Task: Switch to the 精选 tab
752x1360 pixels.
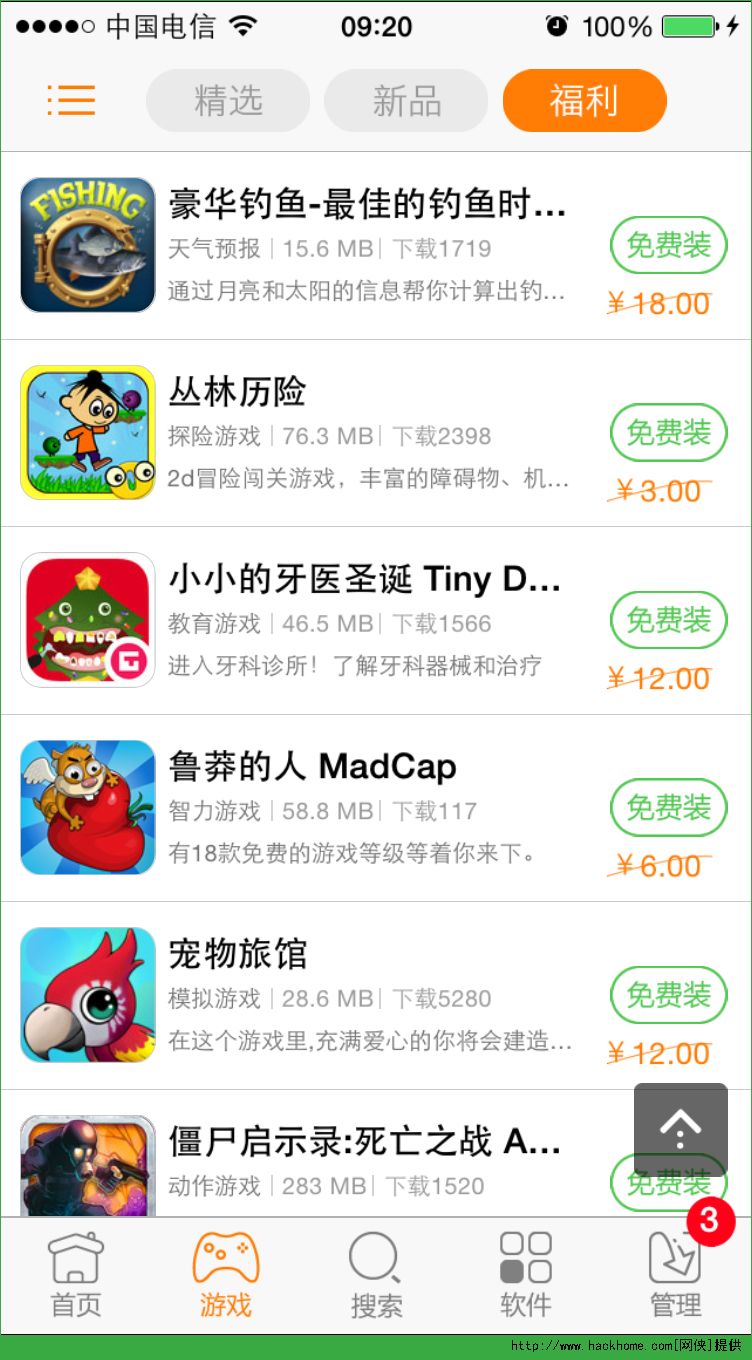Action: coord(228,101)
